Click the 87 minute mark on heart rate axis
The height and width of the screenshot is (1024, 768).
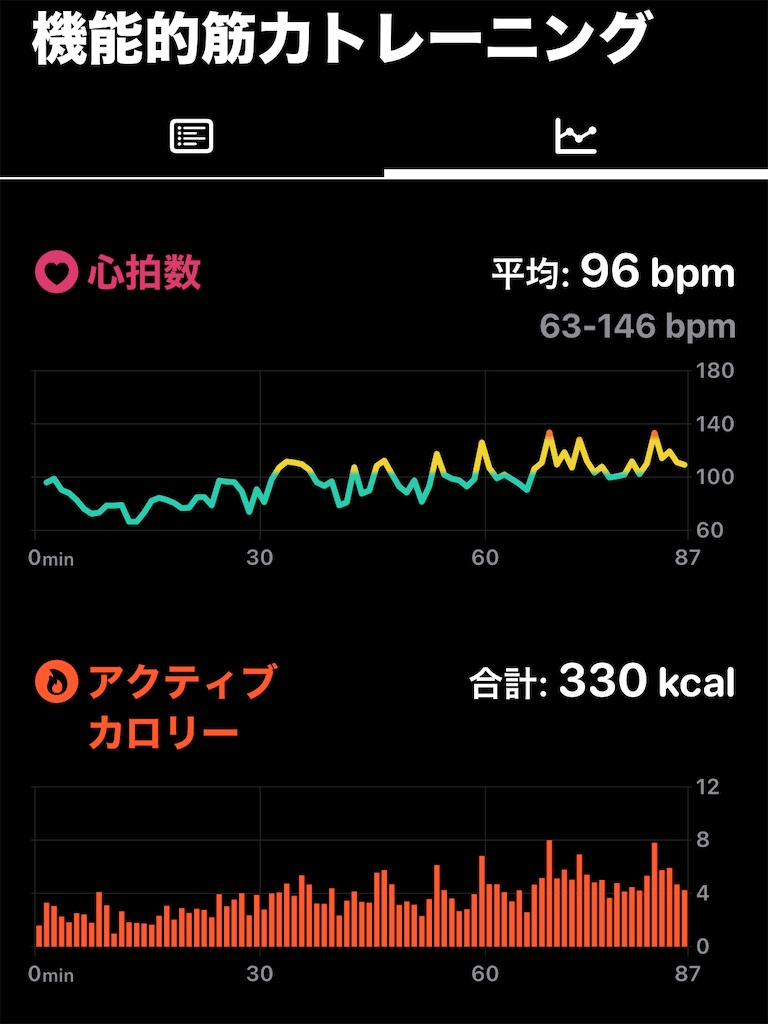click(687, 559)
